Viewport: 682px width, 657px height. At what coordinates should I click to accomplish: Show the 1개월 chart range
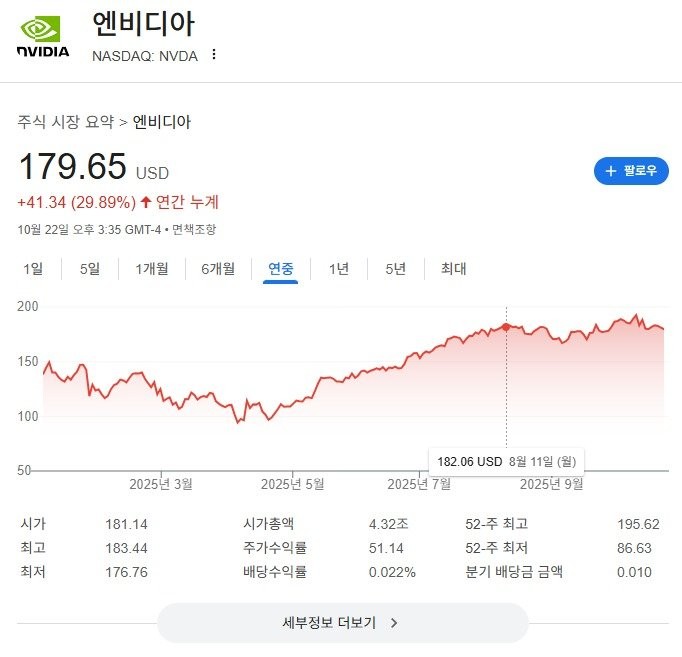(x=152, y=268)
